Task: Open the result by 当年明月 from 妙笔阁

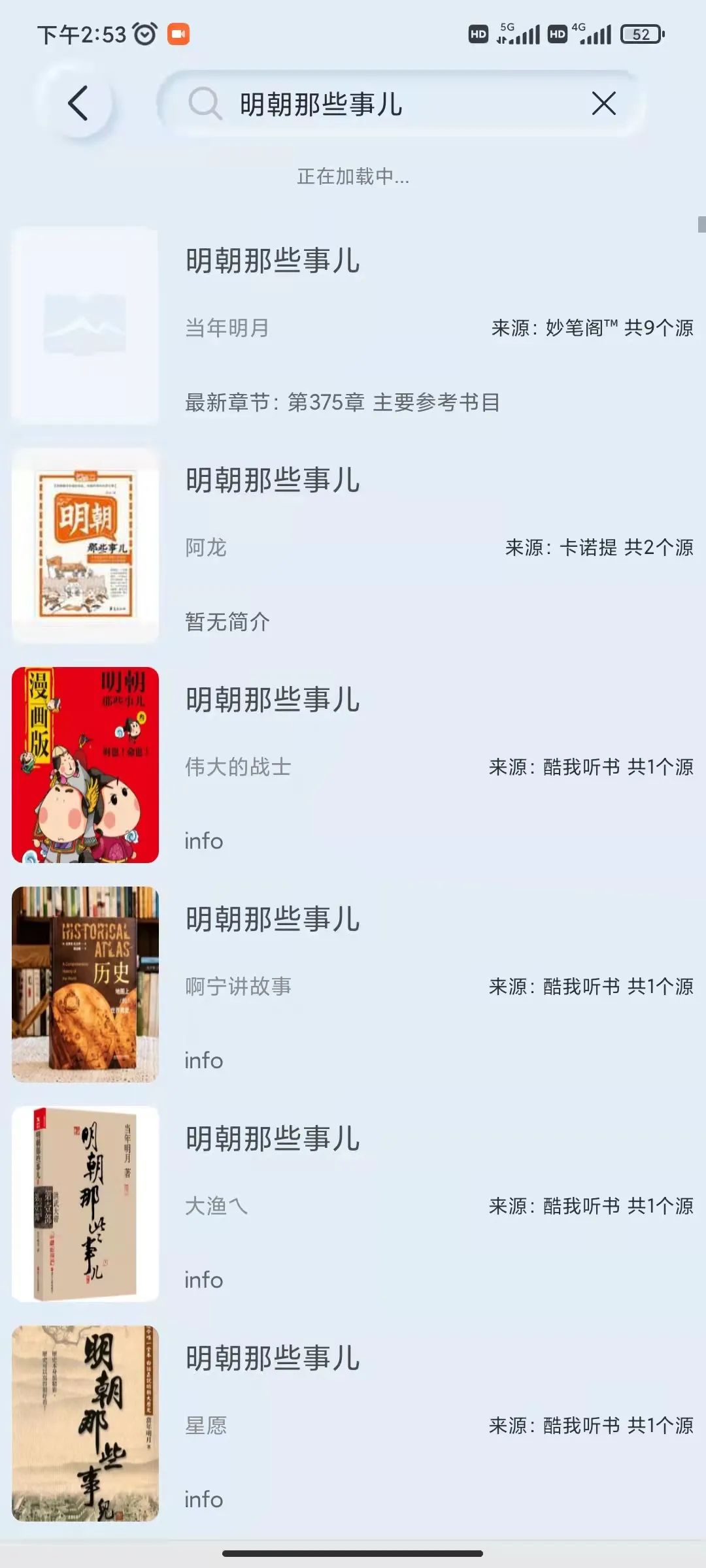Action: (x=353, y=327)
